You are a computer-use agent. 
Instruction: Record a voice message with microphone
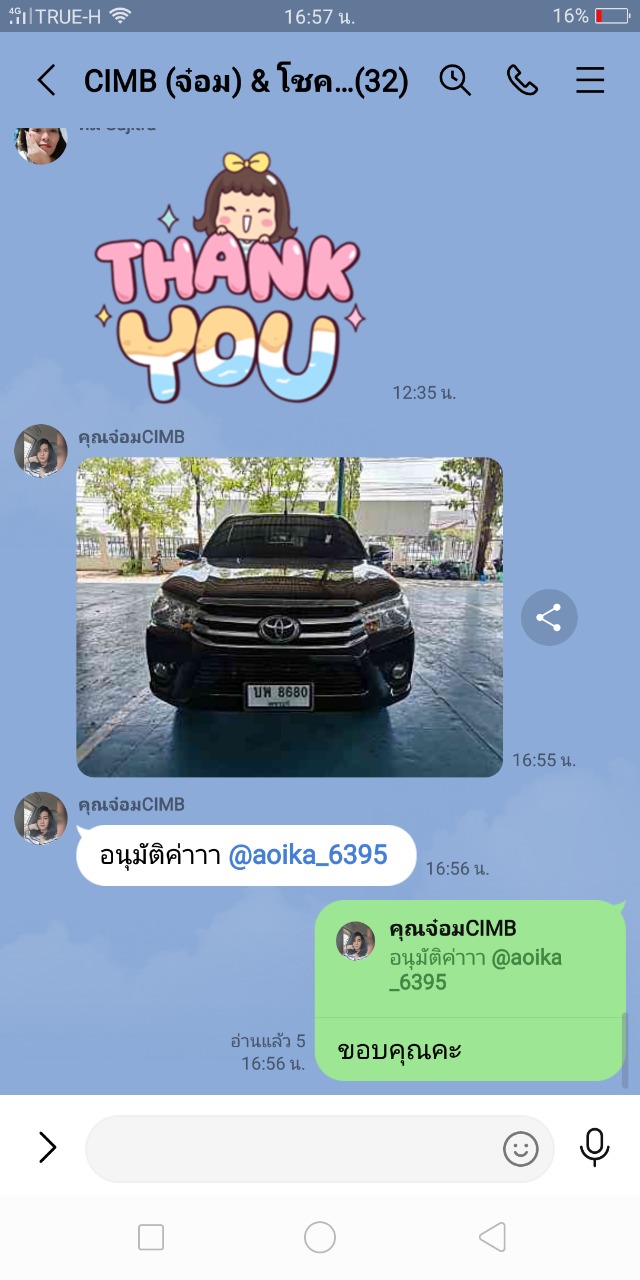(594, 1147)
